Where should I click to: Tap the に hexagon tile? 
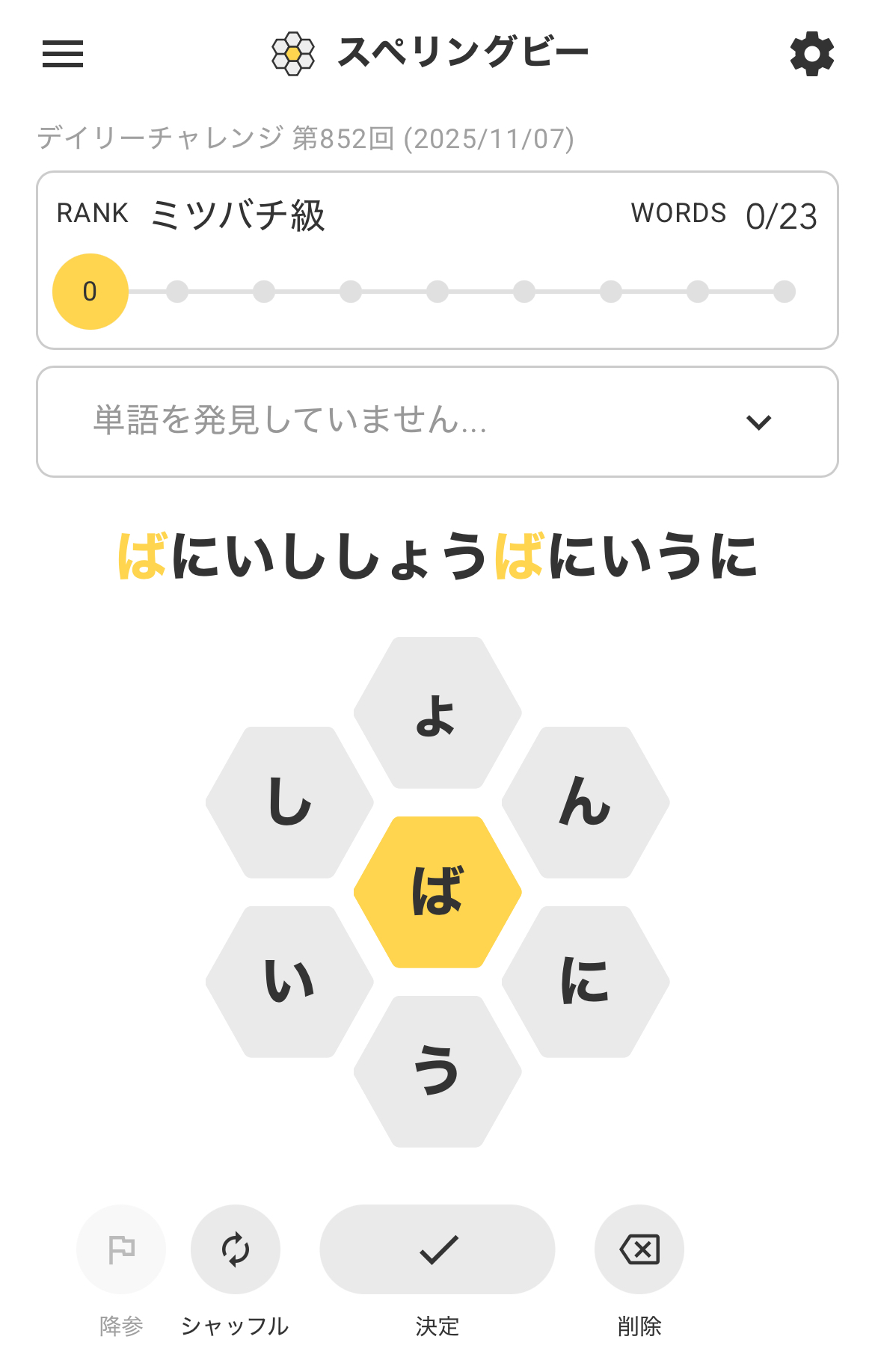(586, 982)
